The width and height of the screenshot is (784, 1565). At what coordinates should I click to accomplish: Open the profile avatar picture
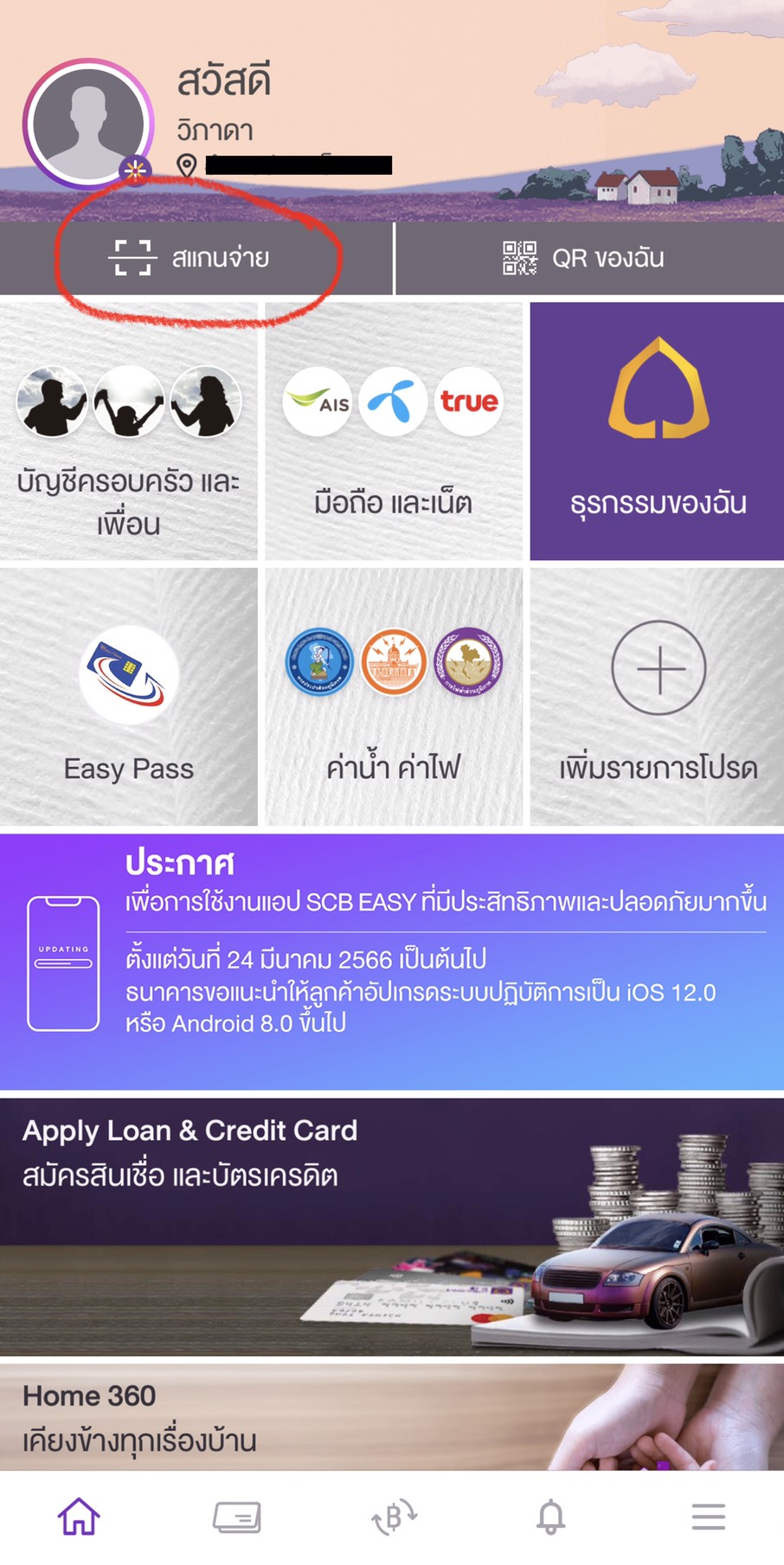(87, 124)
